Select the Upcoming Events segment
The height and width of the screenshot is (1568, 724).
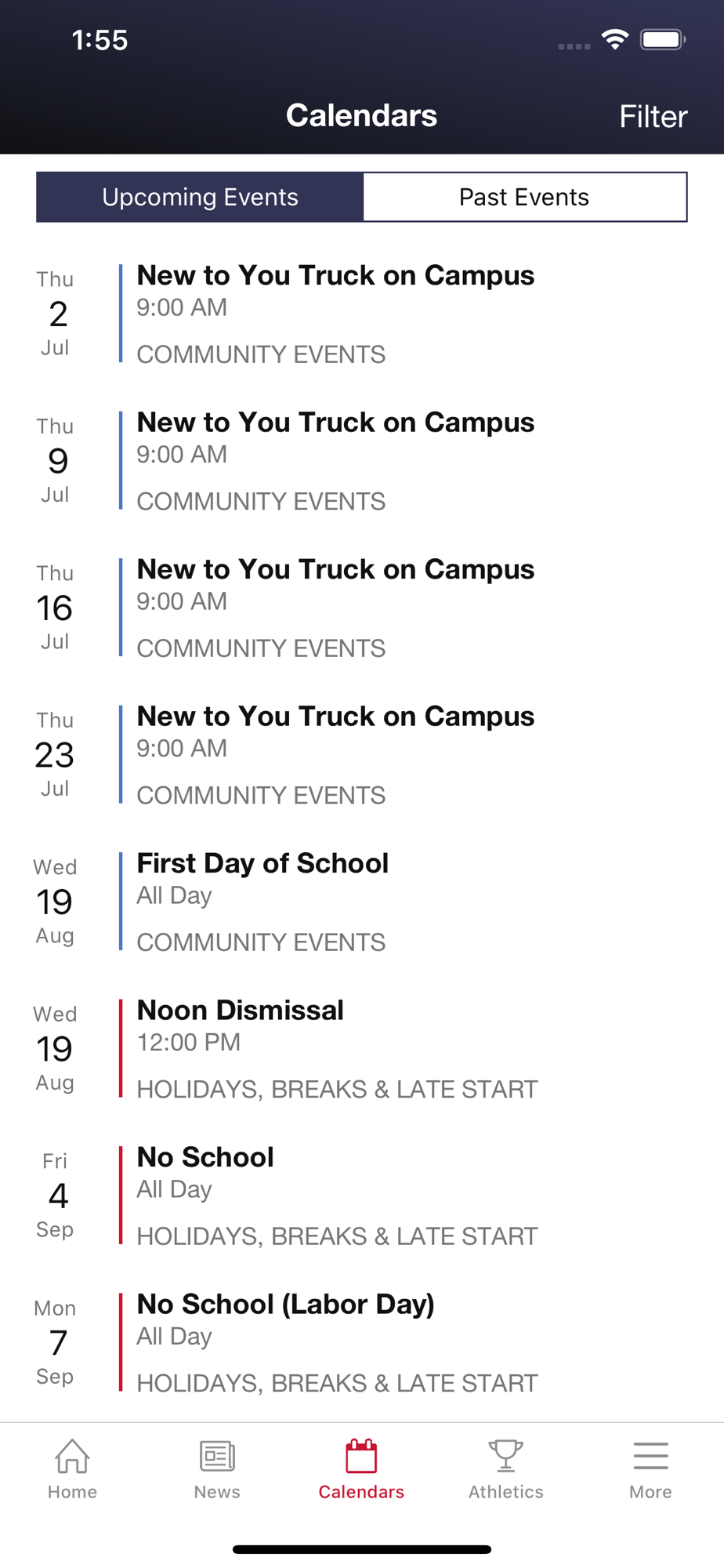pyautogui.click(x=200, y=197)
